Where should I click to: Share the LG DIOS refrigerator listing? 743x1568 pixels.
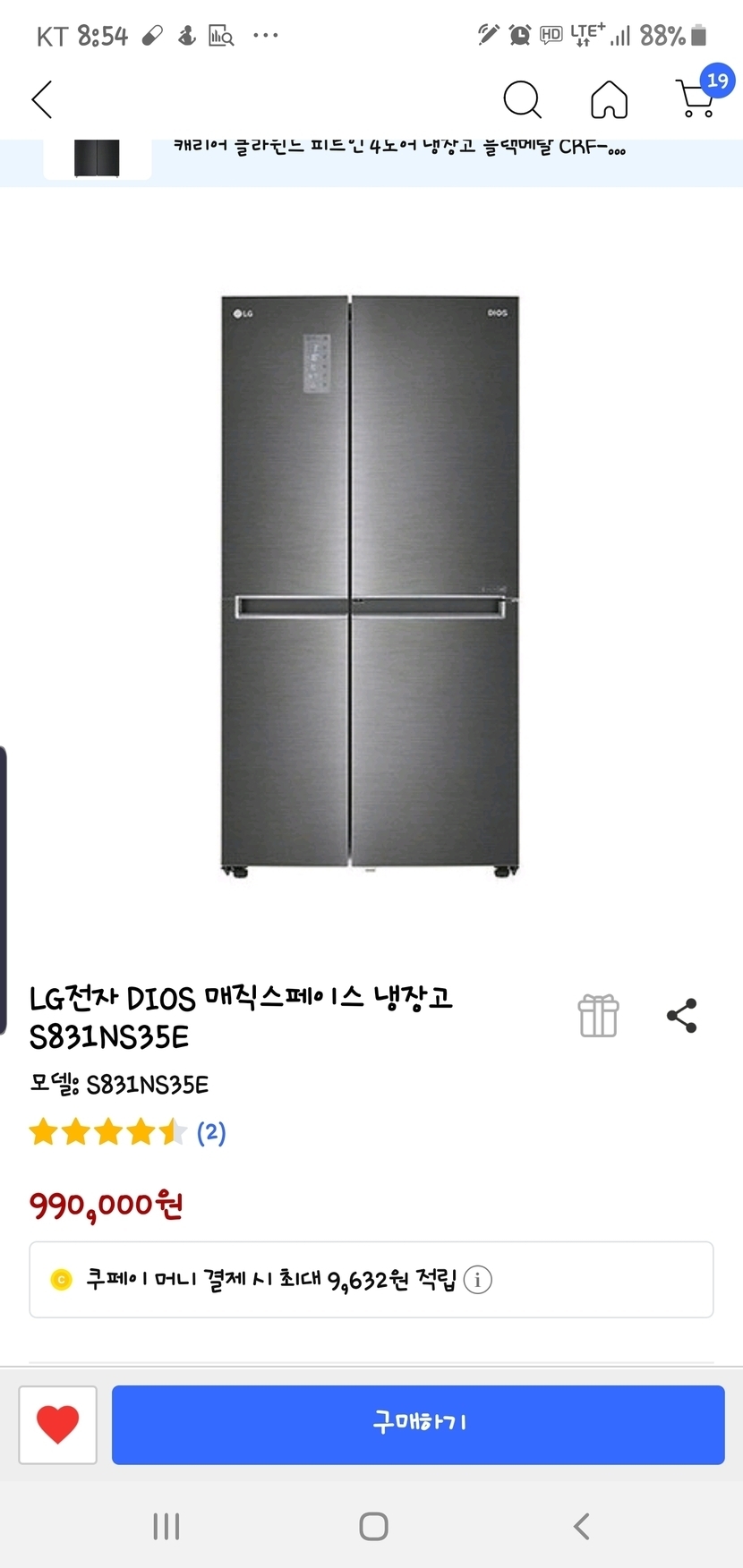(x=682, y=1016)
